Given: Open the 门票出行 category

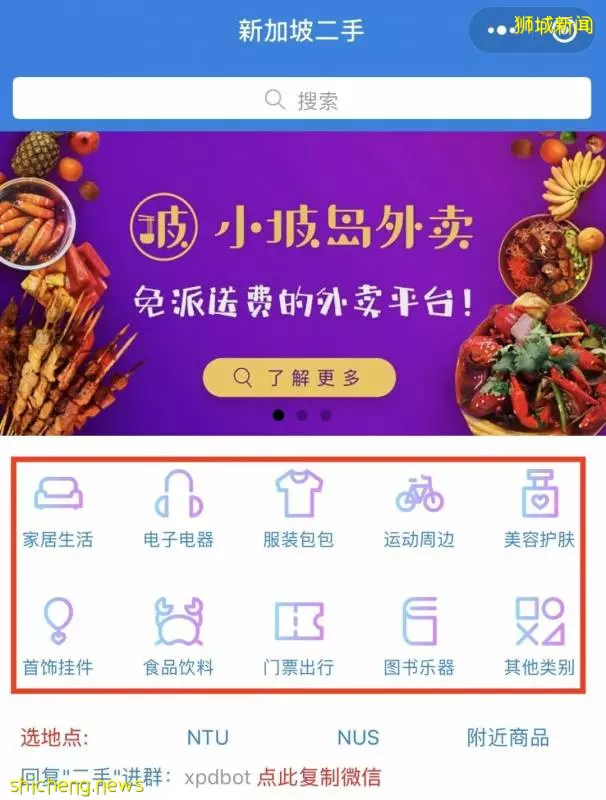Looking at the screenshot, I should point(299,637).
